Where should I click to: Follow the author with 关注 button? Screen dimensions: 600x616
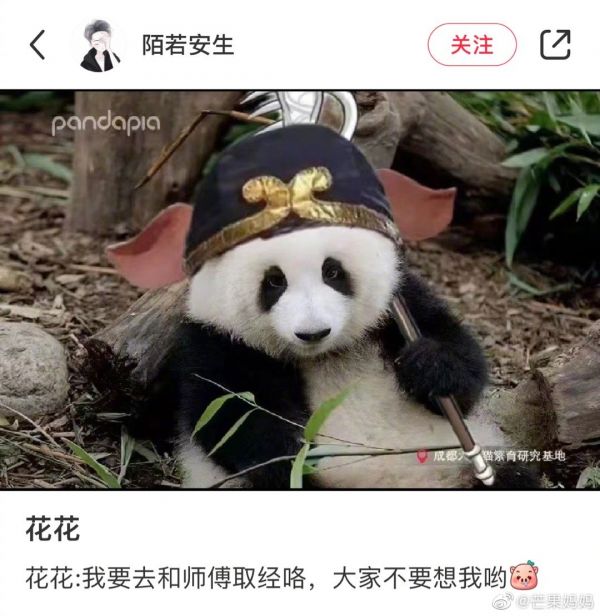[471, 45]
